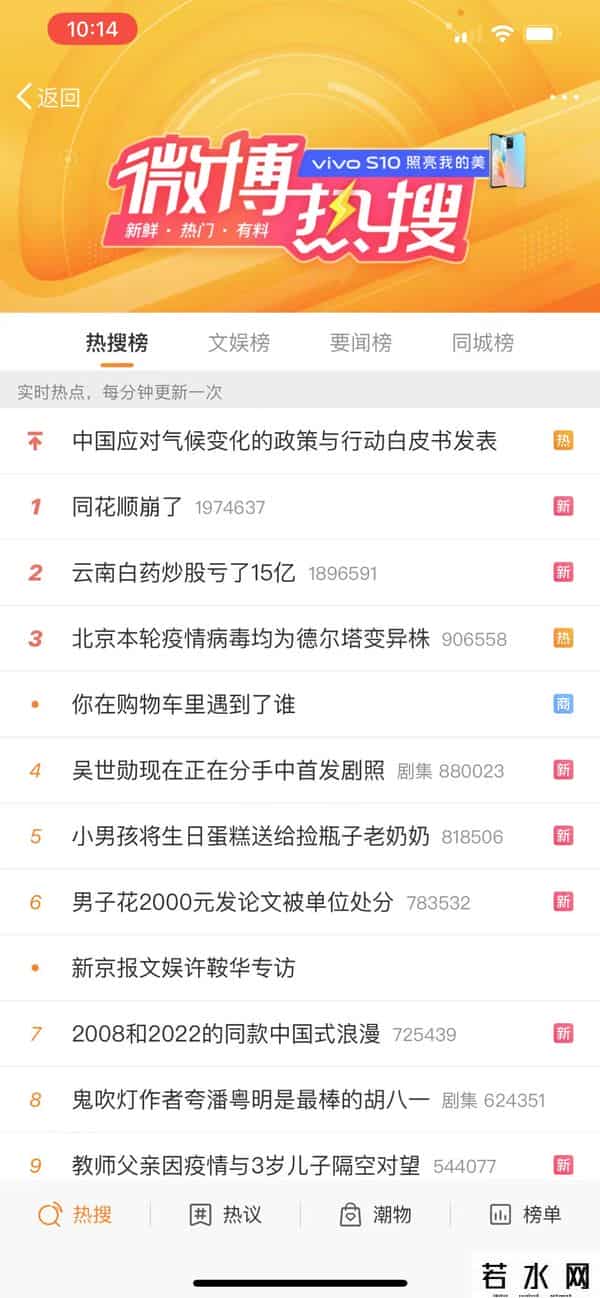Switch to 热议 in bottom bar
The image size is (600, 1298).
pos(226,1215)
